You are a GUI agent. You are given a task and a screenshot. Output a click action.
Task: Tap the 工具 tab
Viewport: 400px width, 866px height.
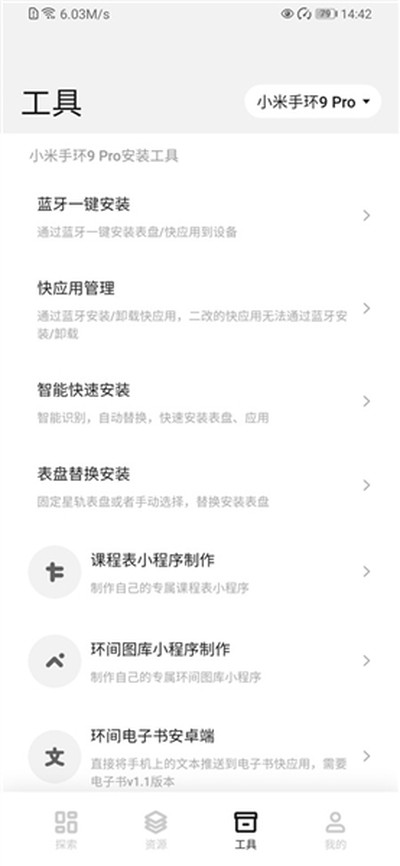[245, 830]
